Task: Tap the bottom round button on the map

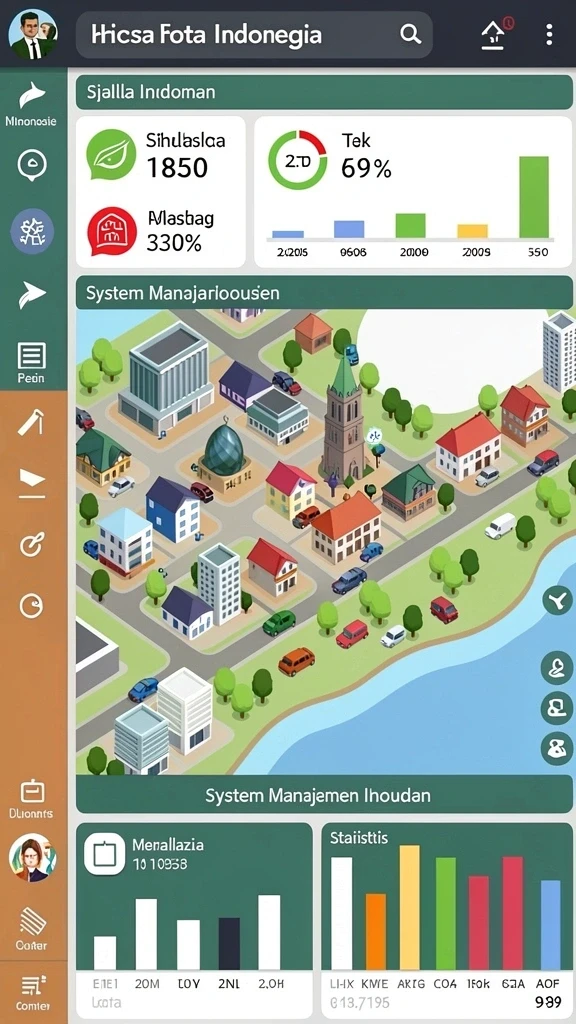Action: coord(557,748)
